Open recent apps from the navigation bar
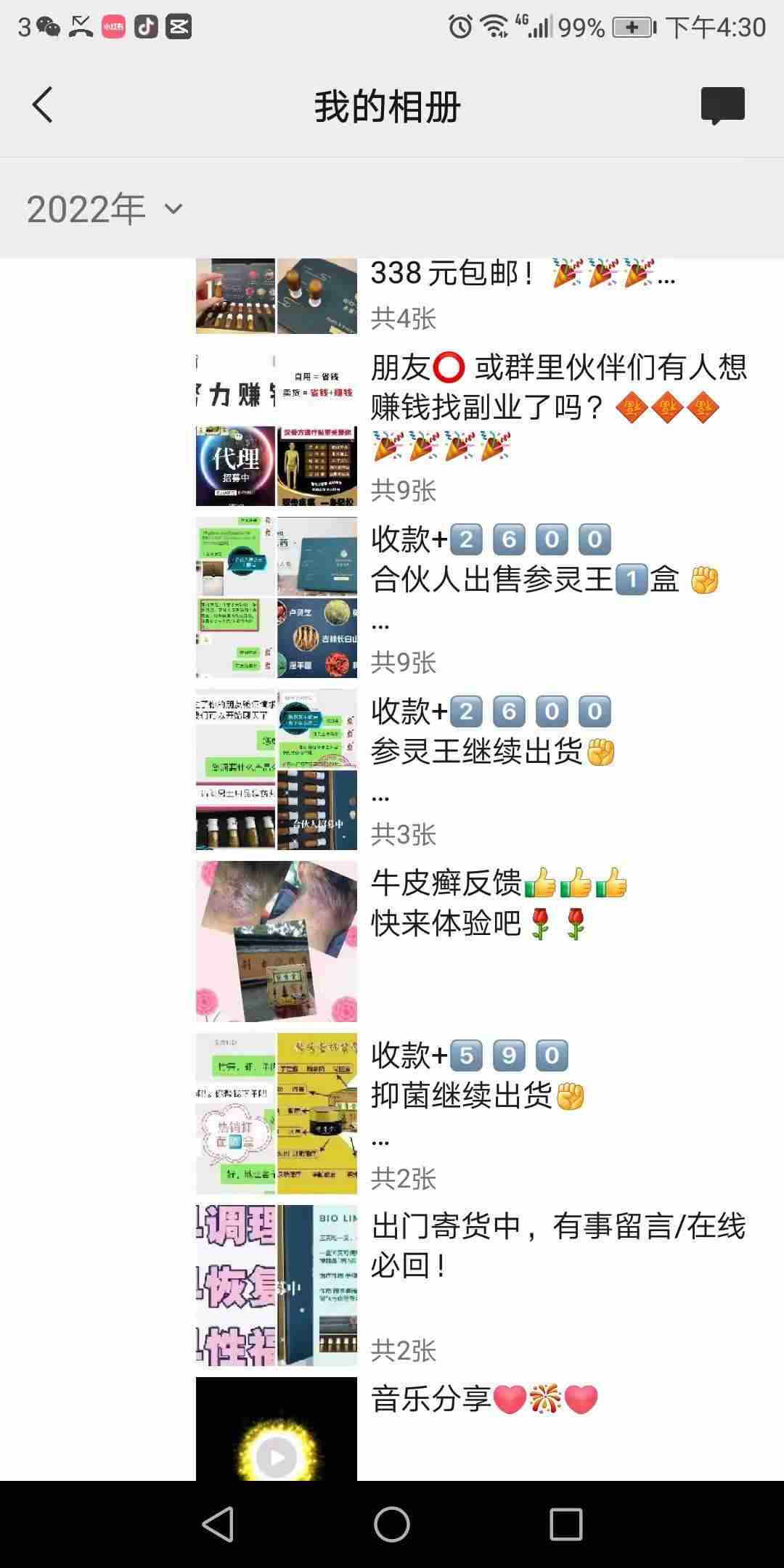 (566, 1524)
